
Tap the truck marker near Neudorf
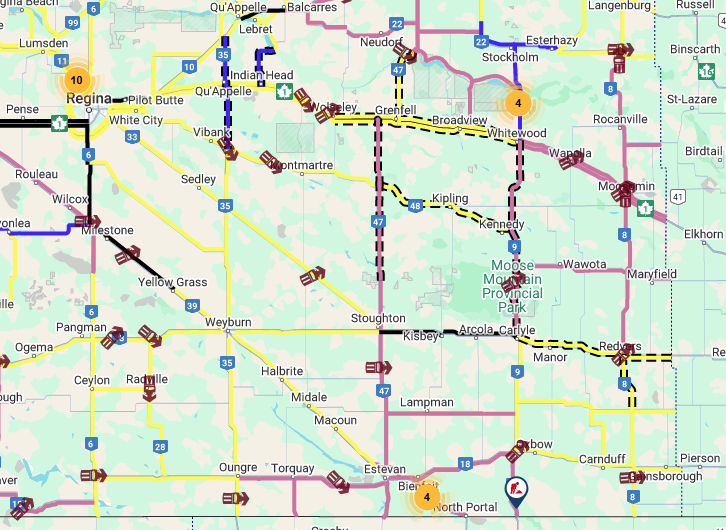(405, 53)
